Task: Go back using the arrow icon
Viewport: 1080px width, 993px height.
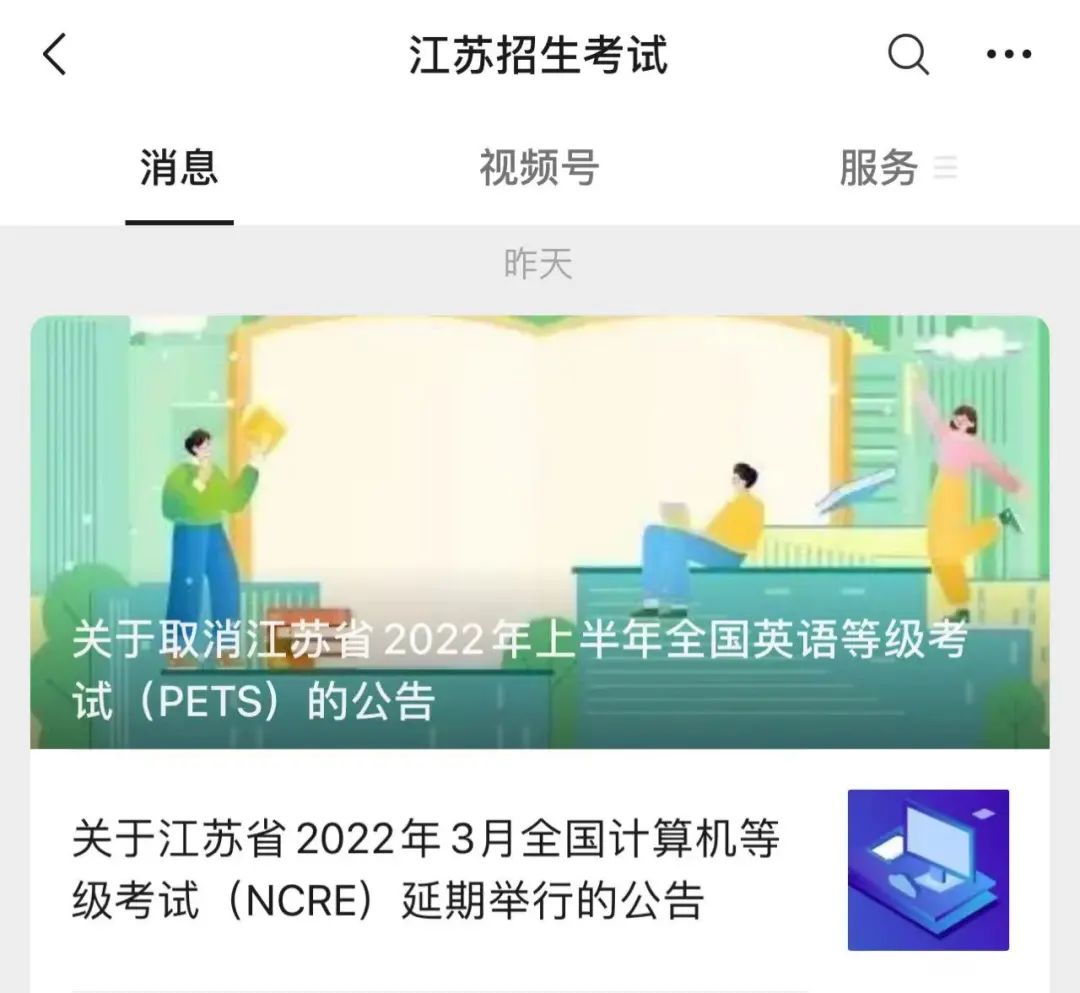Action: (x=56, y=54)
